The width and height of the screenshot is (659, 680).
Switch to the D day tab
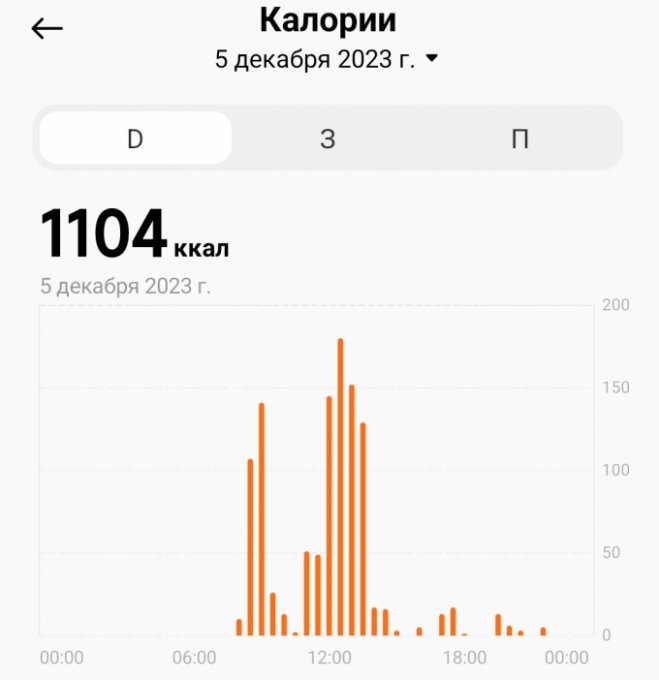click(135, 139)
